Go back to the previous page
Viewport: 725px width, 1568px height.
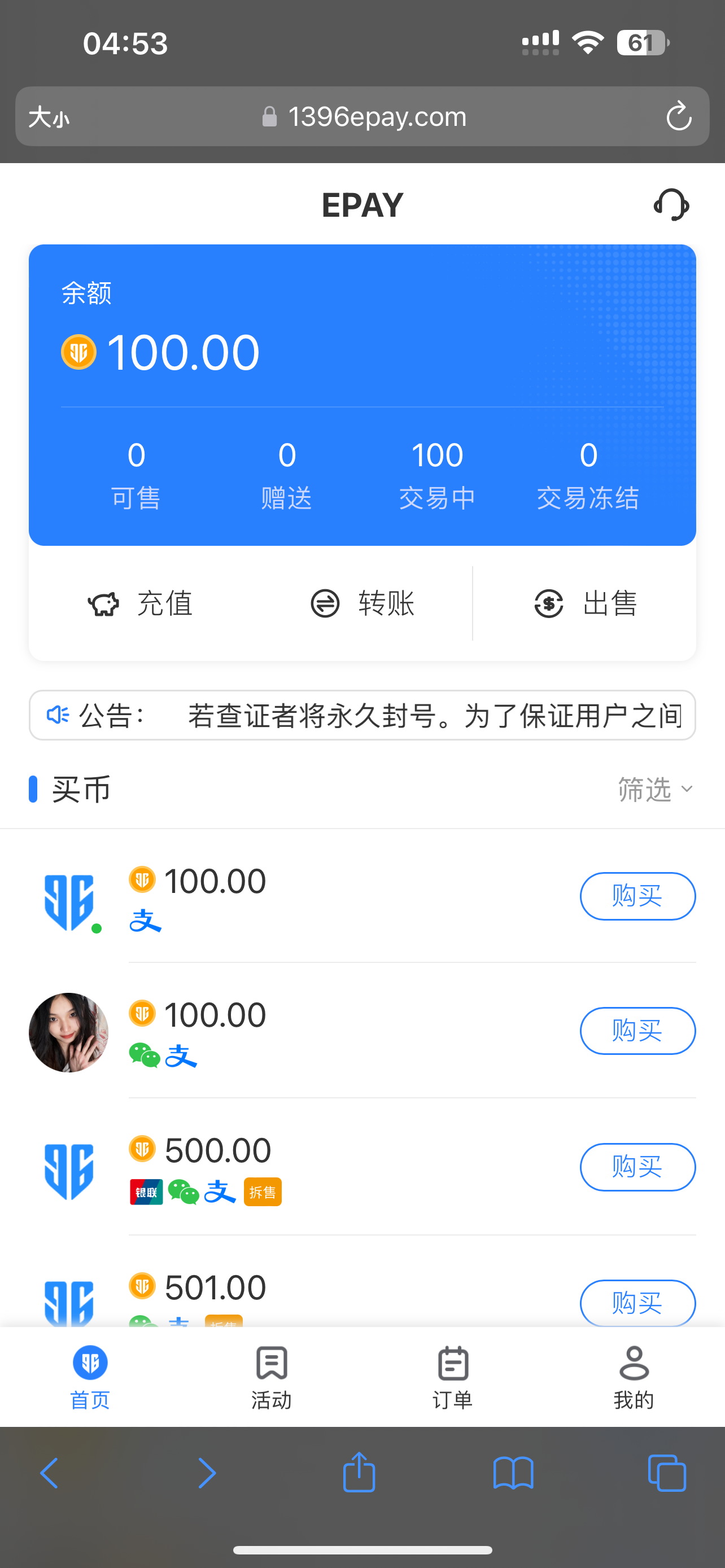pos(49,1473)
